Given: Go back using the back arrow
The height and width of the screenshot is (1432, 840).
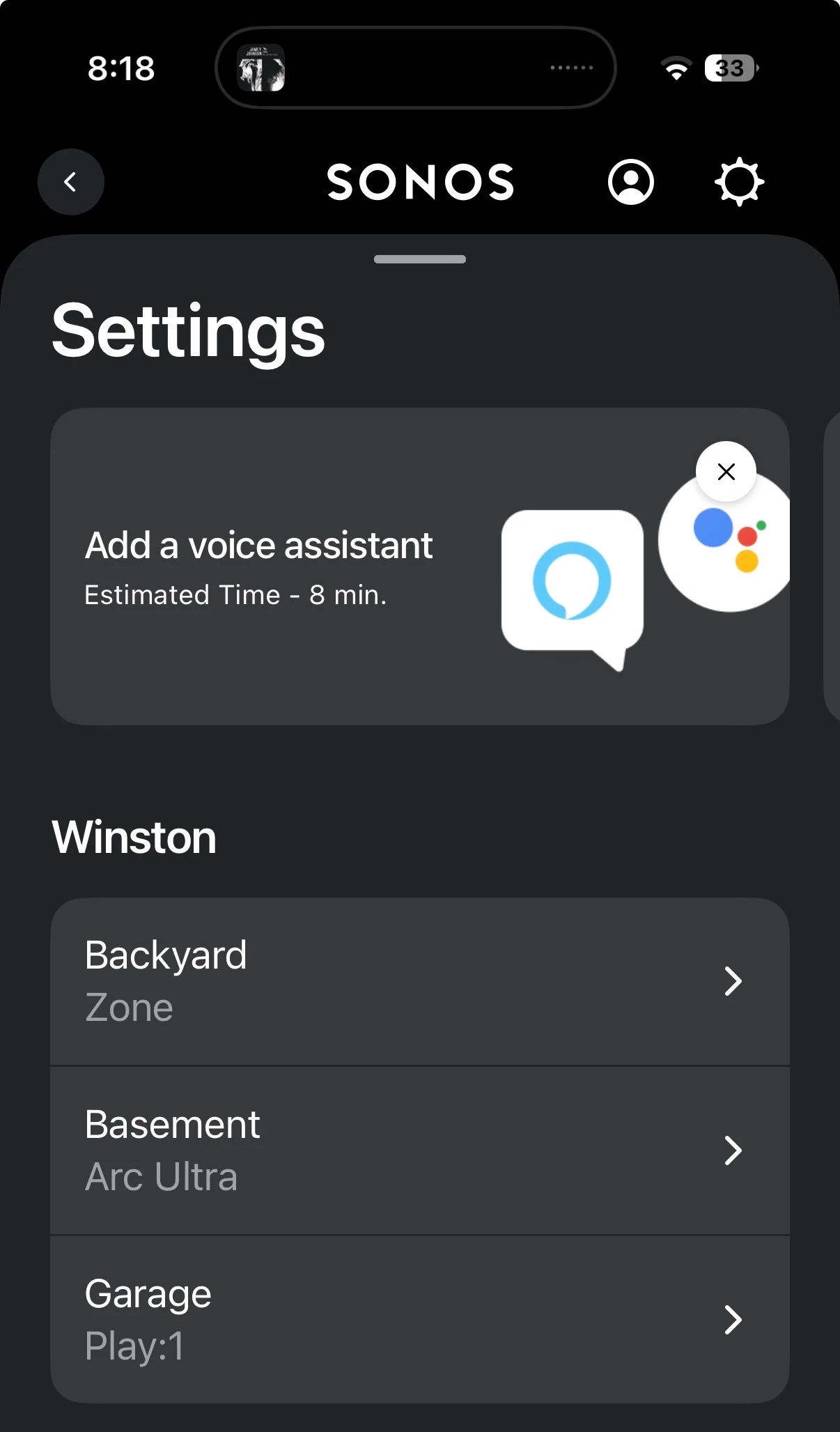Looking at the screenshot, I should point(70,182).
